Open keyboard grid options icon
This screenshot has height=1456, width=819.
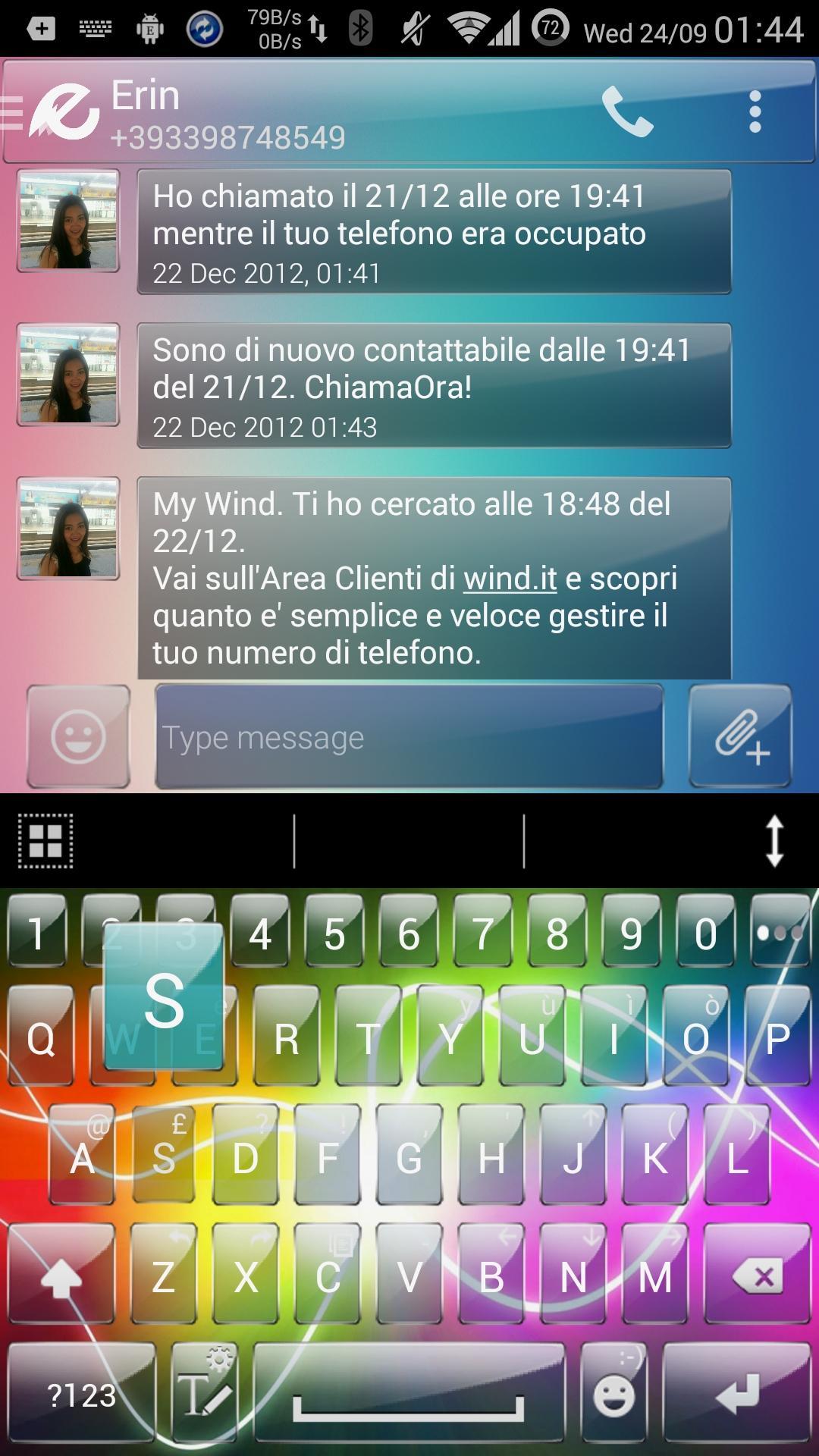[45, 840]
